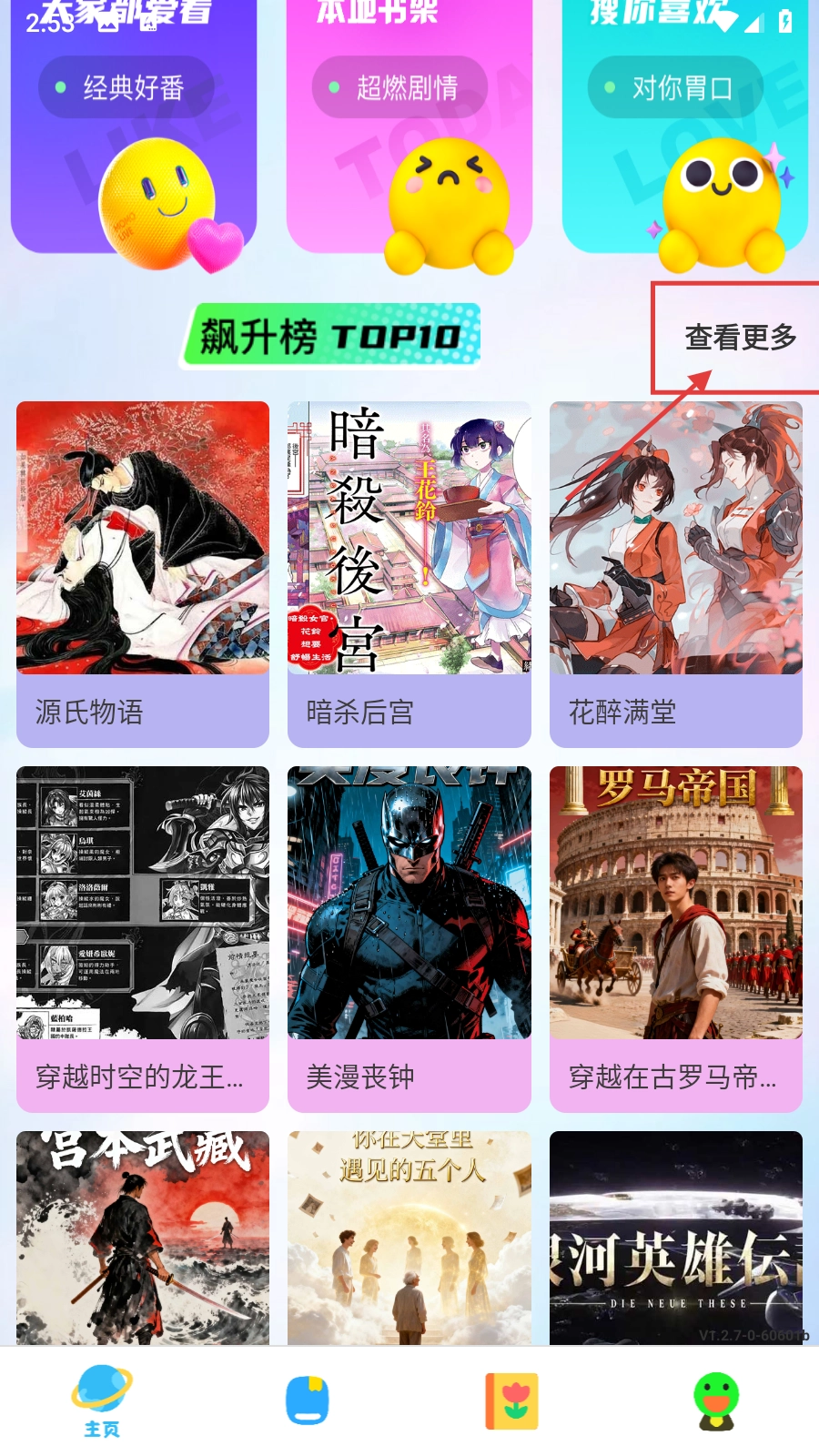Switch to the flower book tab

[512, 1401]
